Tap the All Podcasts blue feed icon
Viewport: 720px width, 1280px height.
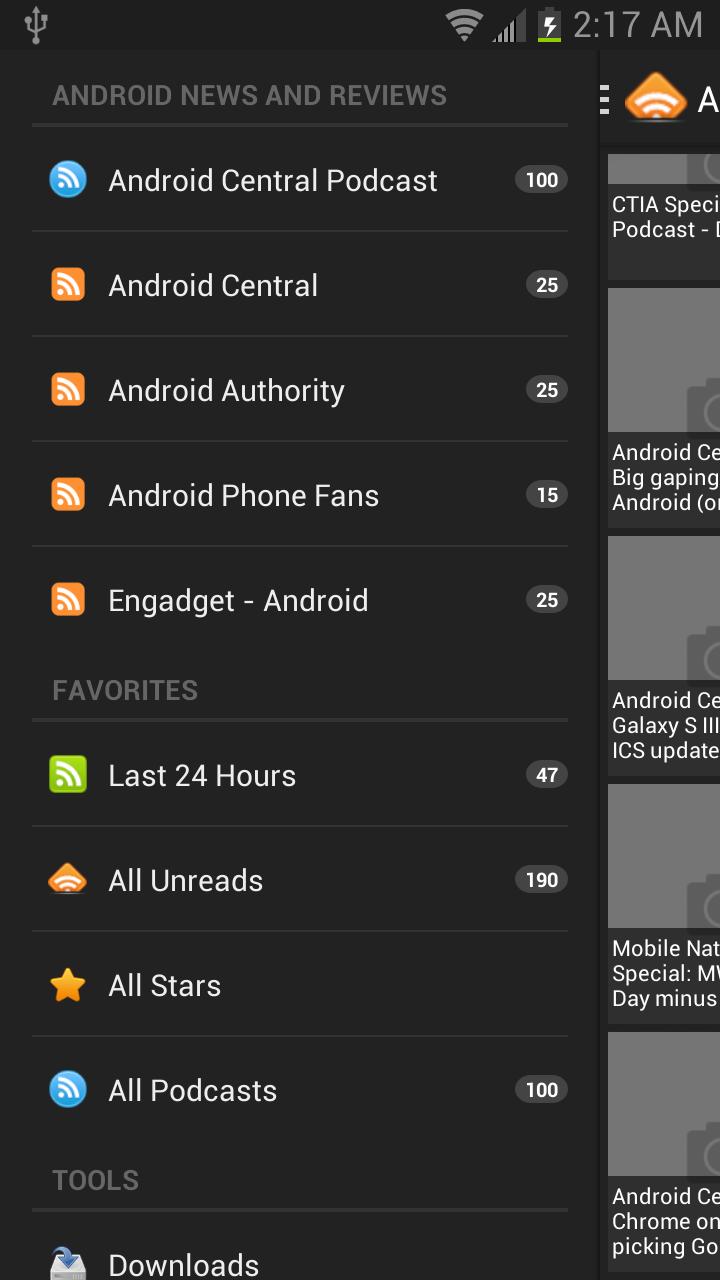(67, 1089)
